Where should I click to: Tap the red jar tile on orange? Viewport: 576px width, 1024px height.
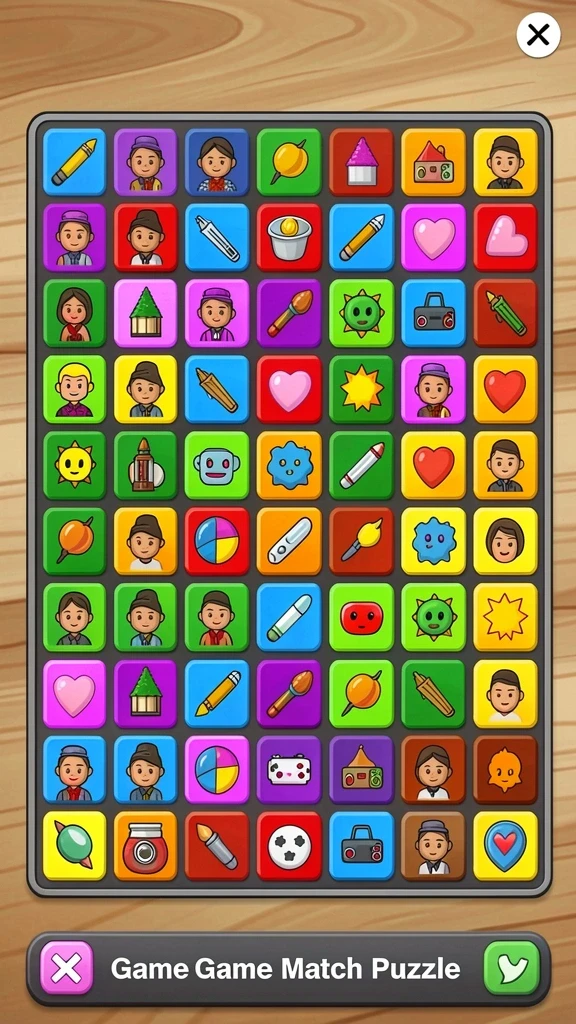click(x=146, y=846)
